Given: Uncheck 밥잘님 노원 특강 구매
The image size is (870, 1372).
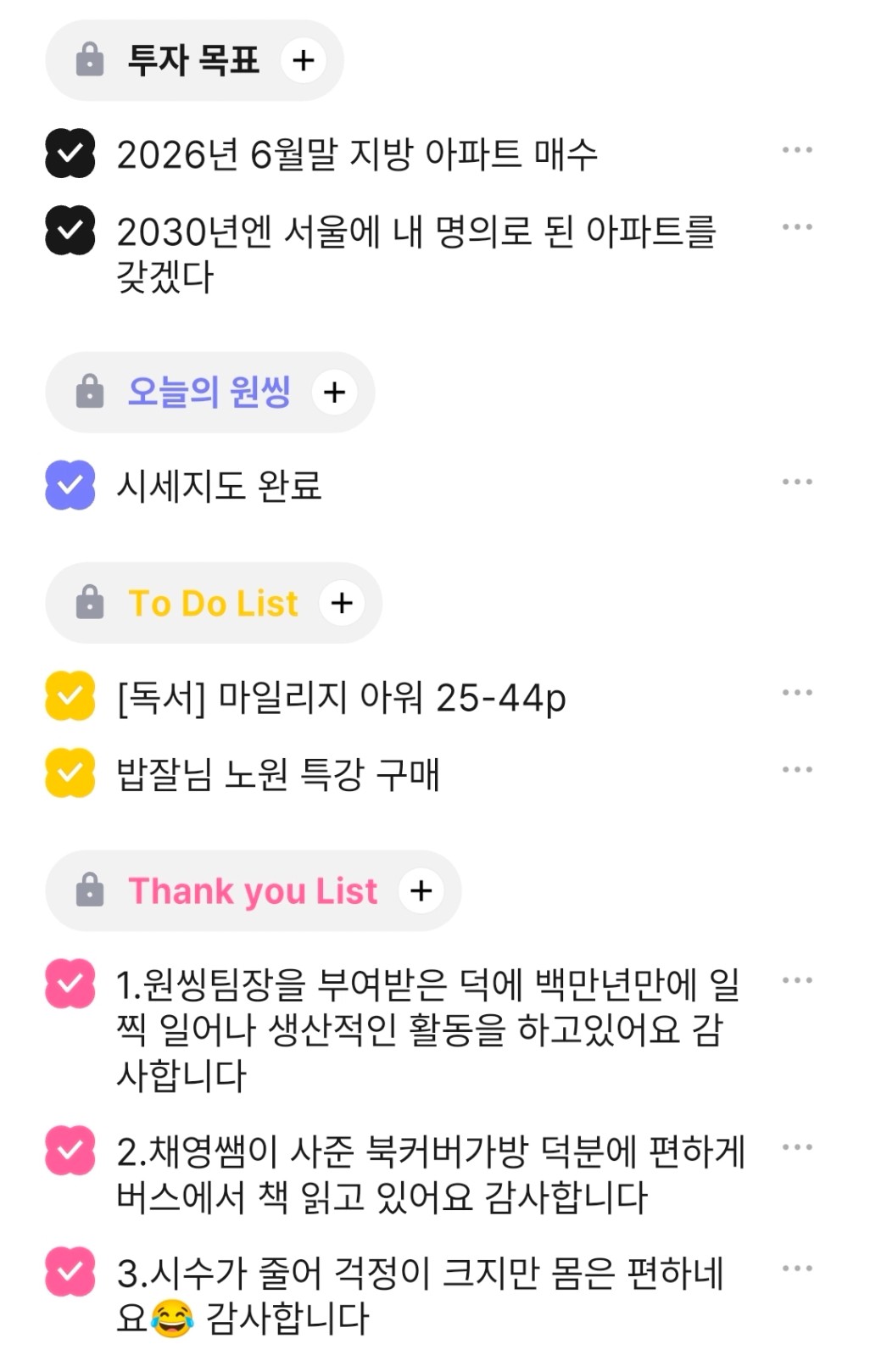Looking at the screenshot, I should pos(70,772).
